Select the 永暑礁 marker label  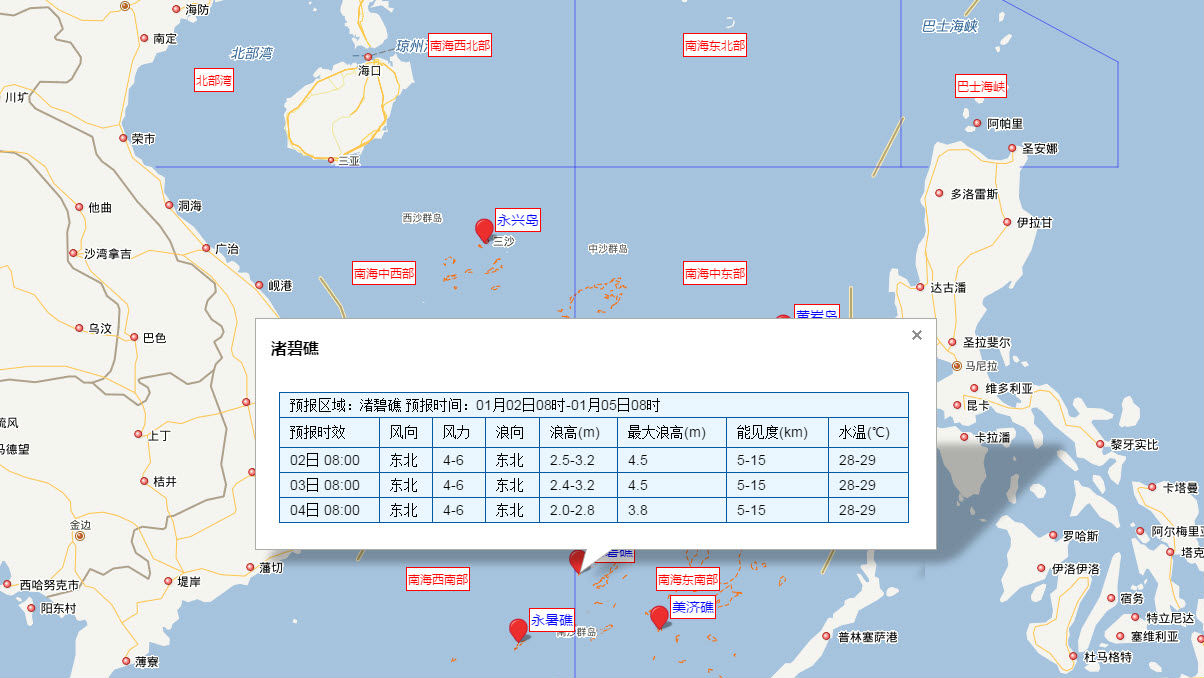(552, 620)
